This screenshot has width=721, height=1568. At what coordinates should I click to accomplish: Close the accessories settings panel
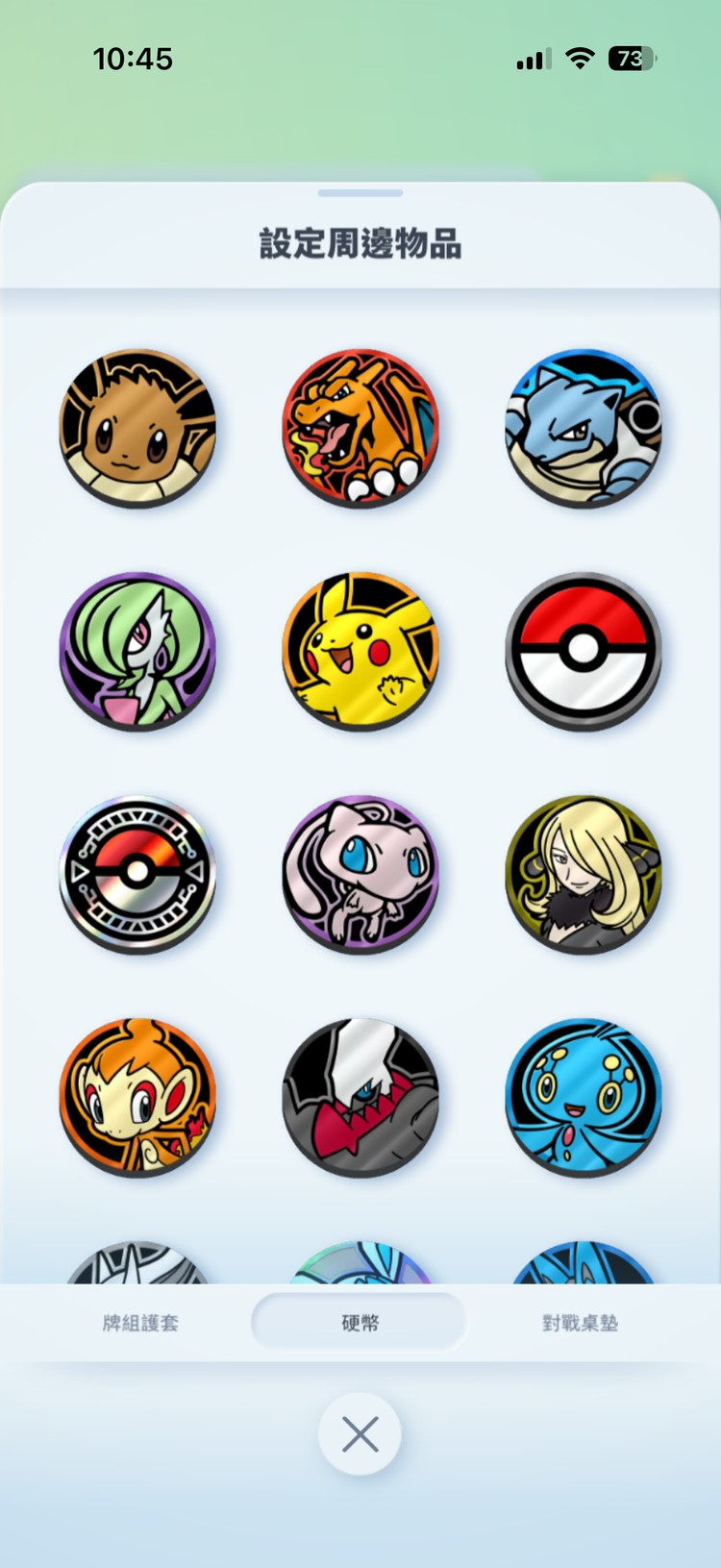[x=360, y=1434]
